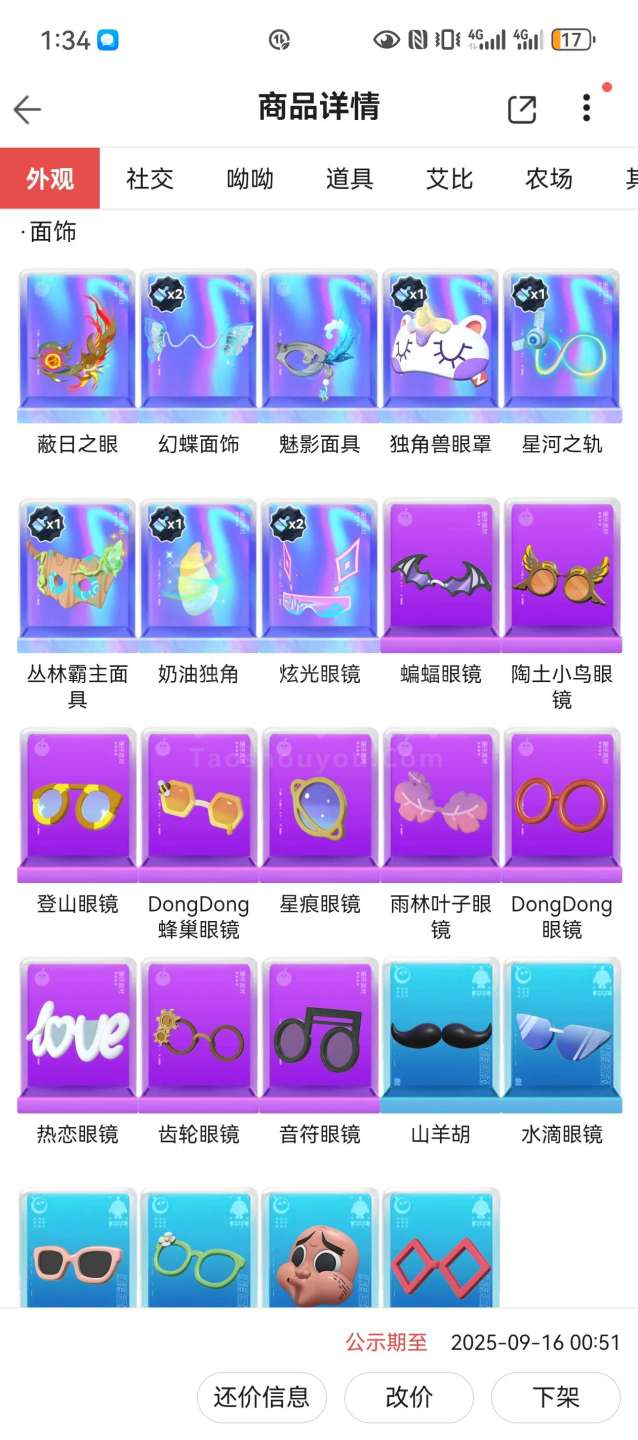Open the 农场 tab

tap(549, 179)
